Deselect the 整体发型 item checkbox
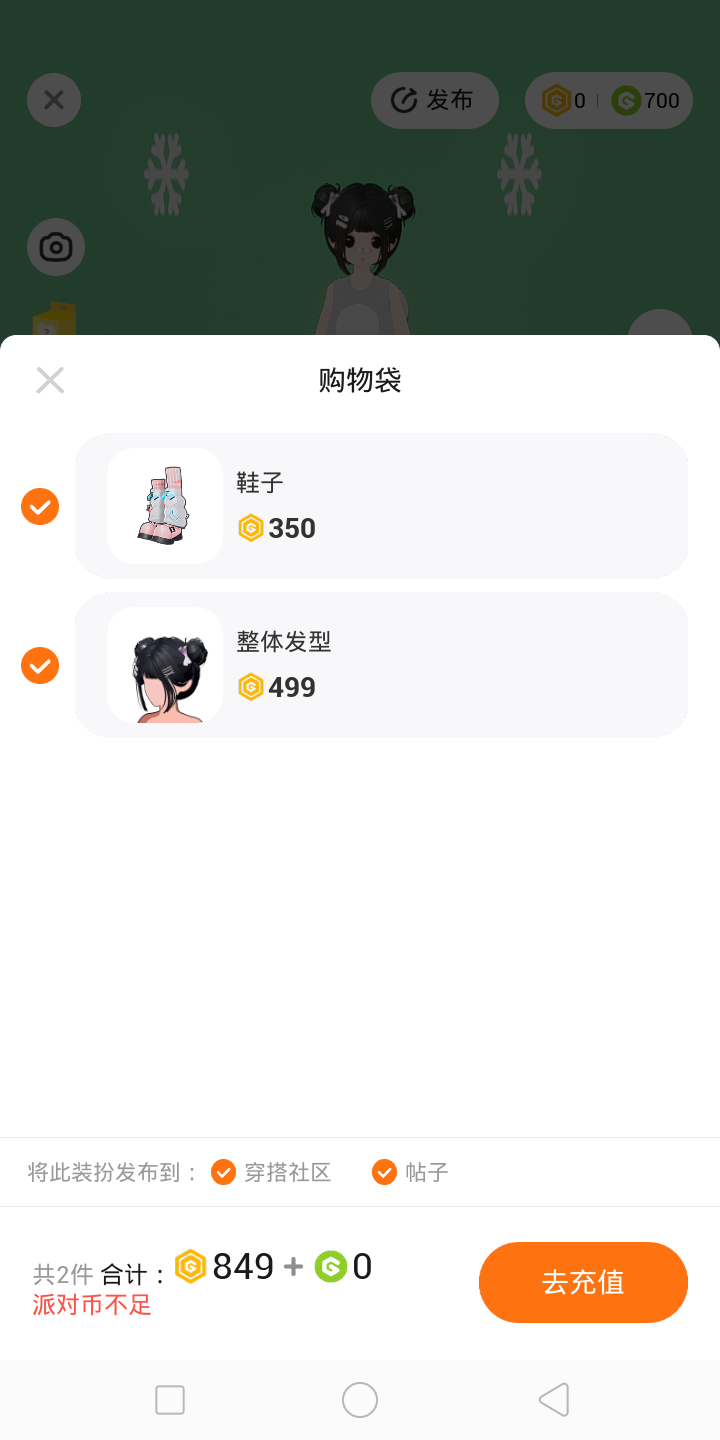Image resolution: width=720 pixels, height=1440 pixels. 40,665
